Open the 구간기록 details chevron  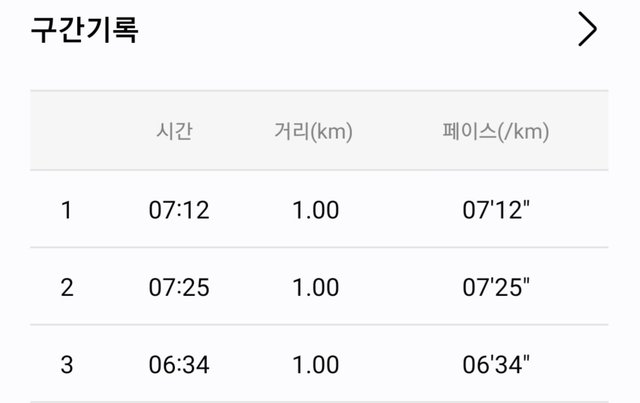click(x=587, y=30)
